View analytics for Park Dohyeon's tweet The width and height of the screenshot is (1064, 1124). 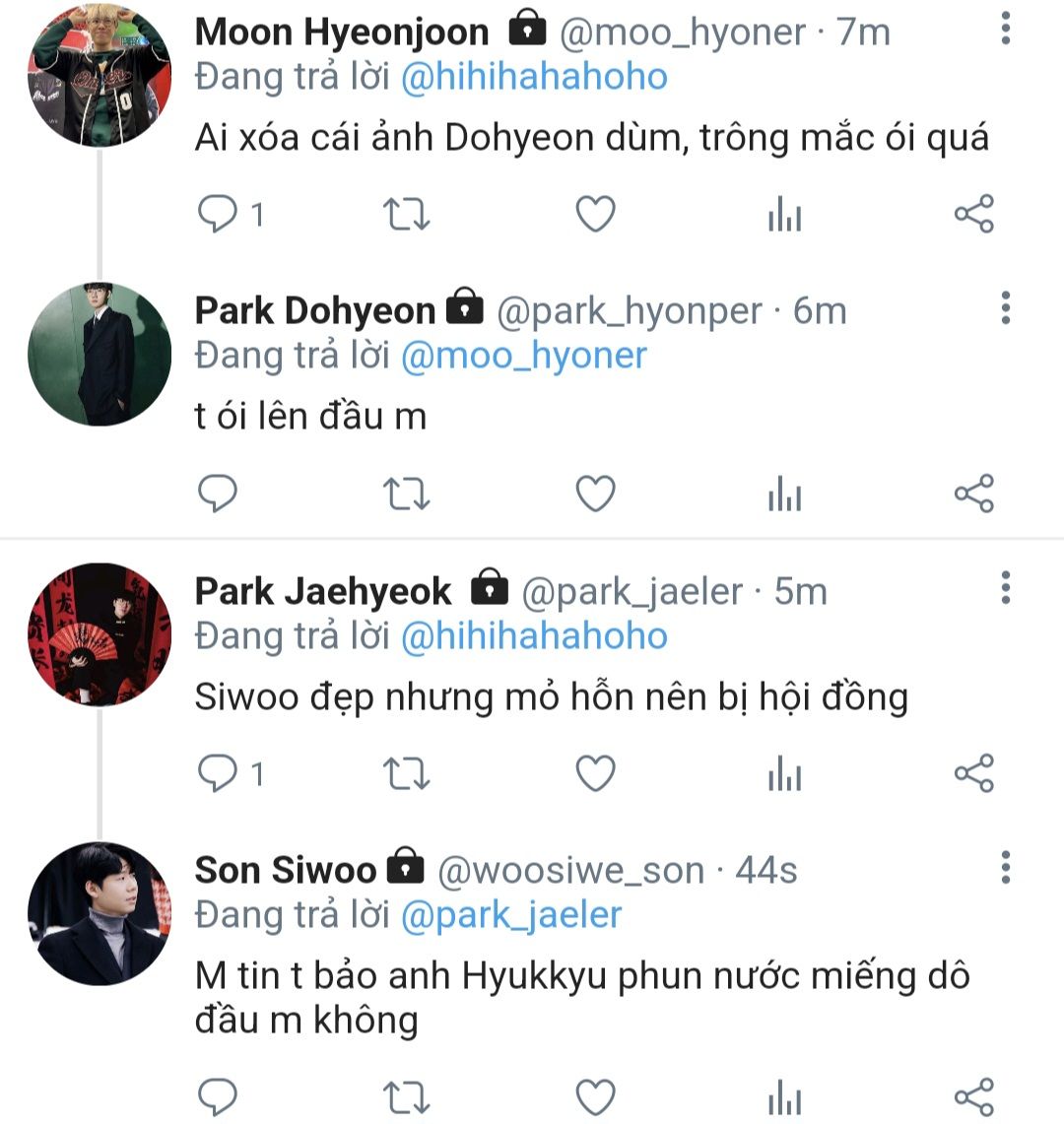[x=784, y=494]
